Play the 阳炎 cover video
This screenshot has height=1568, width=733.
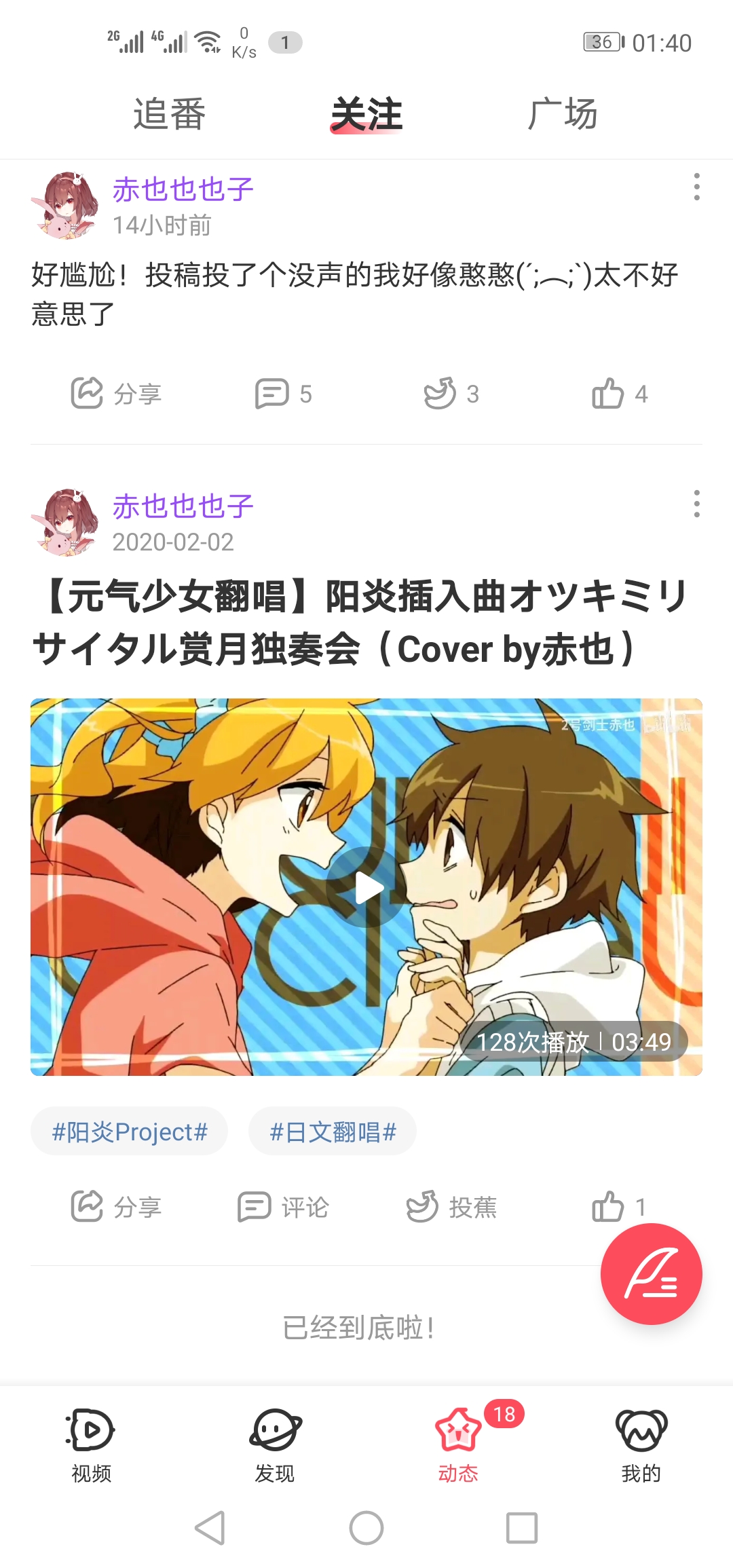tap(366, 886)
